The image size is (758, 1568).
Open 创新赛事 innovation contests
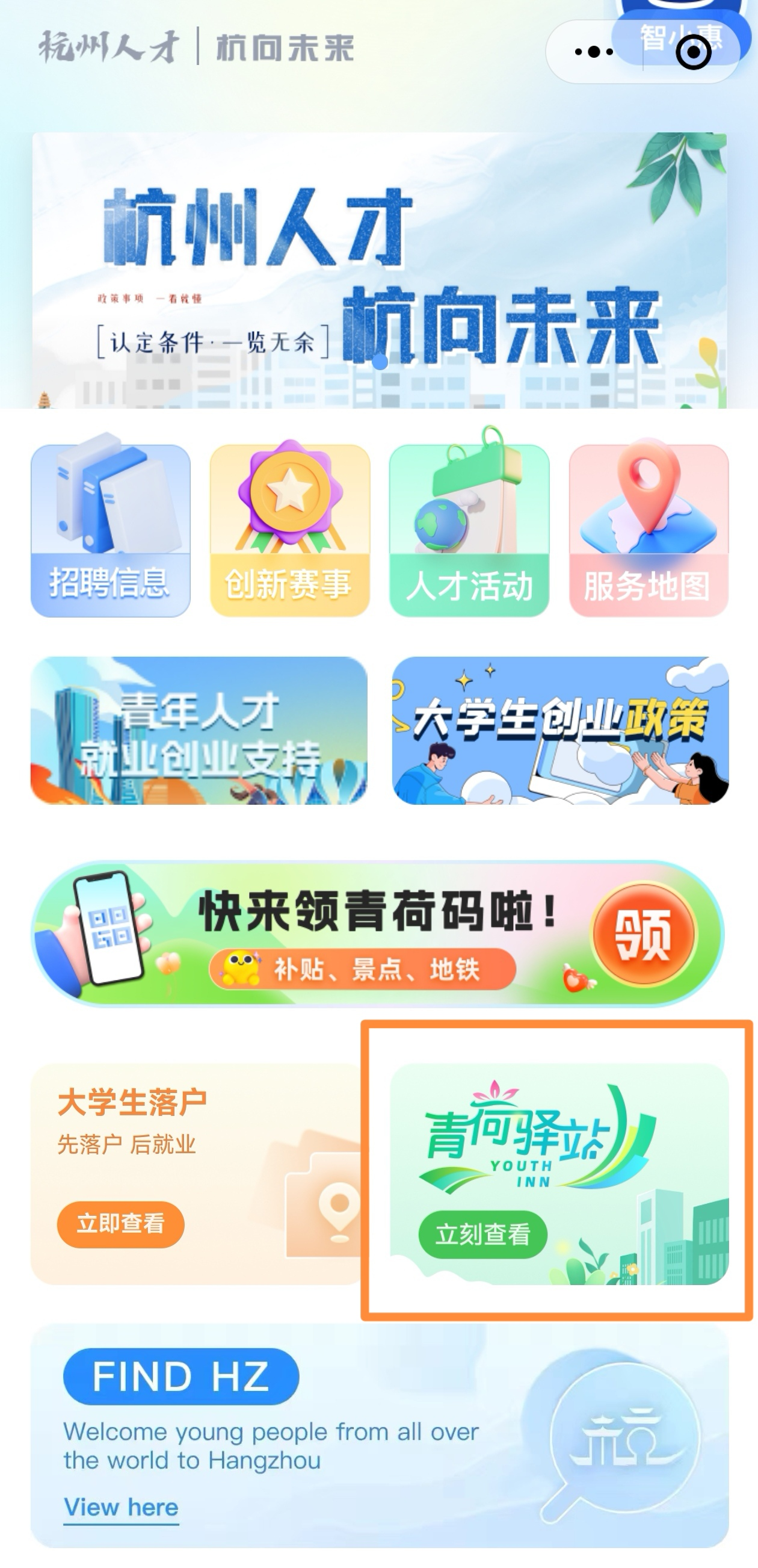tap(289, 530)
